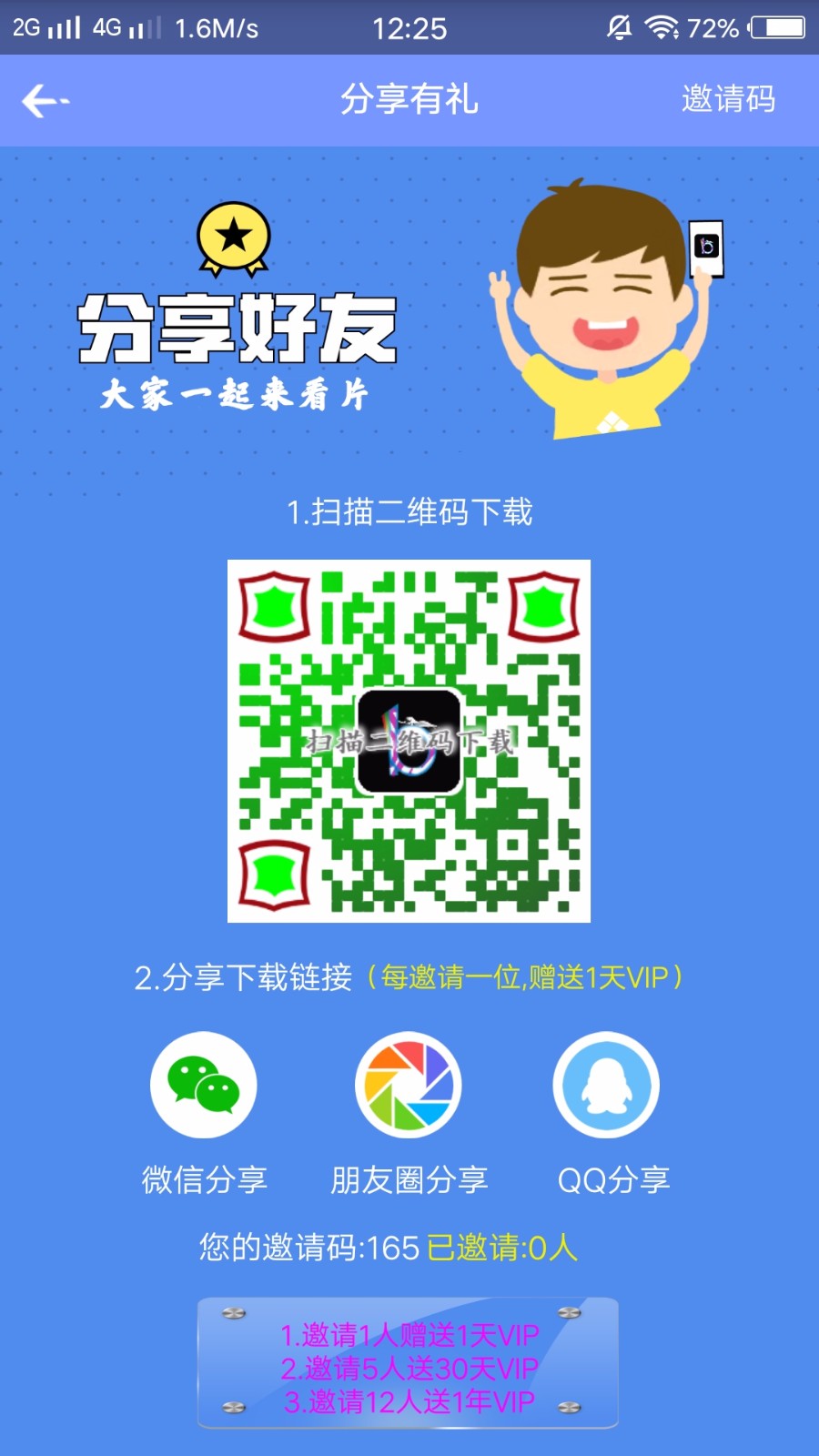This screenshot has width=819, height=1456.
Task: Tap the app logo in the QR code center
Action: pyautogui.click(x=409, y=742)
